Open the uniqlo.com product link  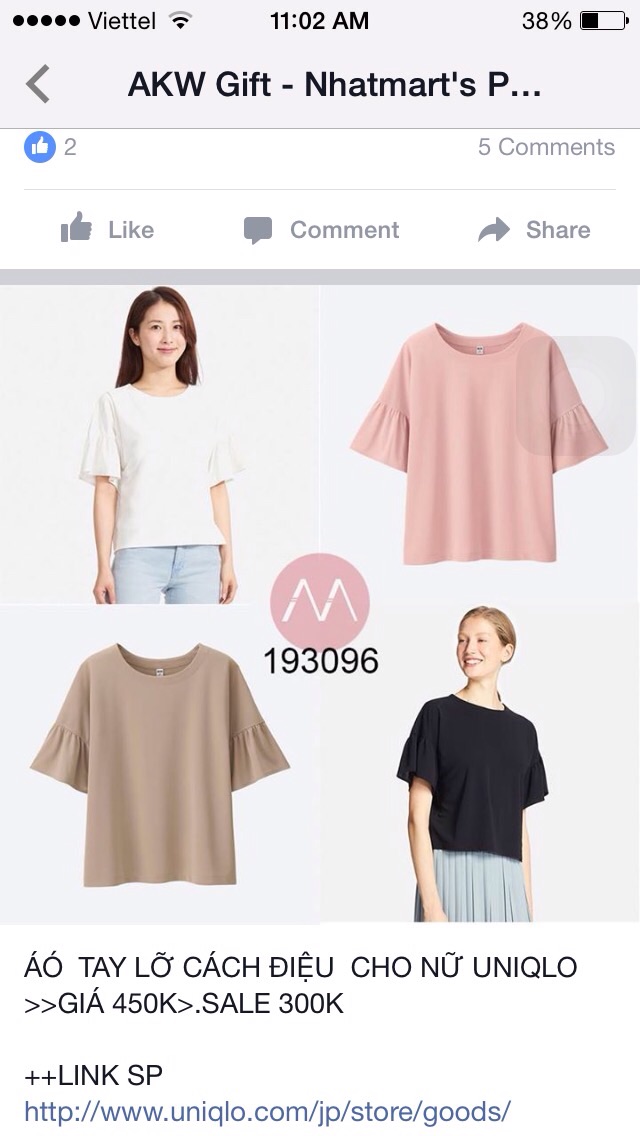(x=268, y=1111)
